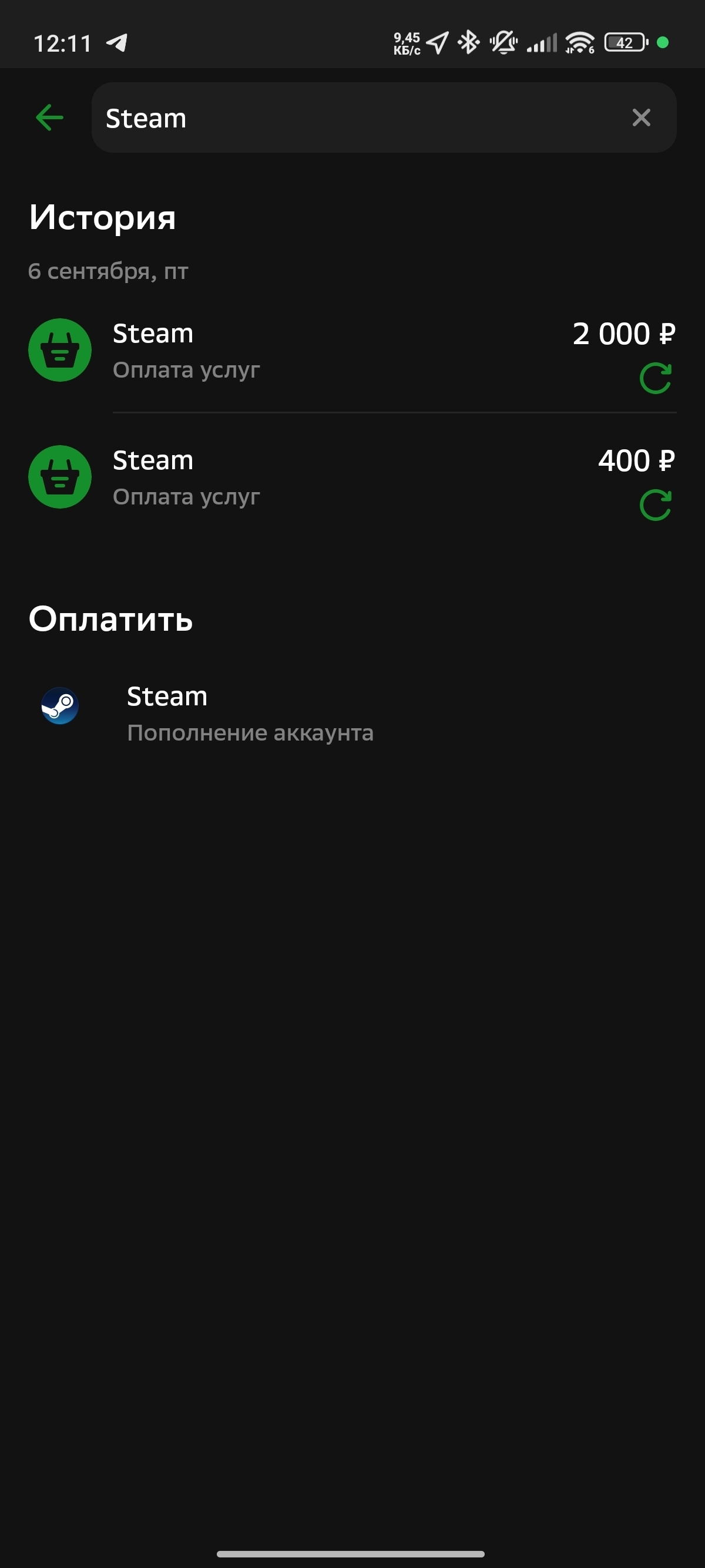Open the 400 ₽ Steam payment
Image resolution: width=705 pixels, height=1568 pixels.
[x=304, y=477]
